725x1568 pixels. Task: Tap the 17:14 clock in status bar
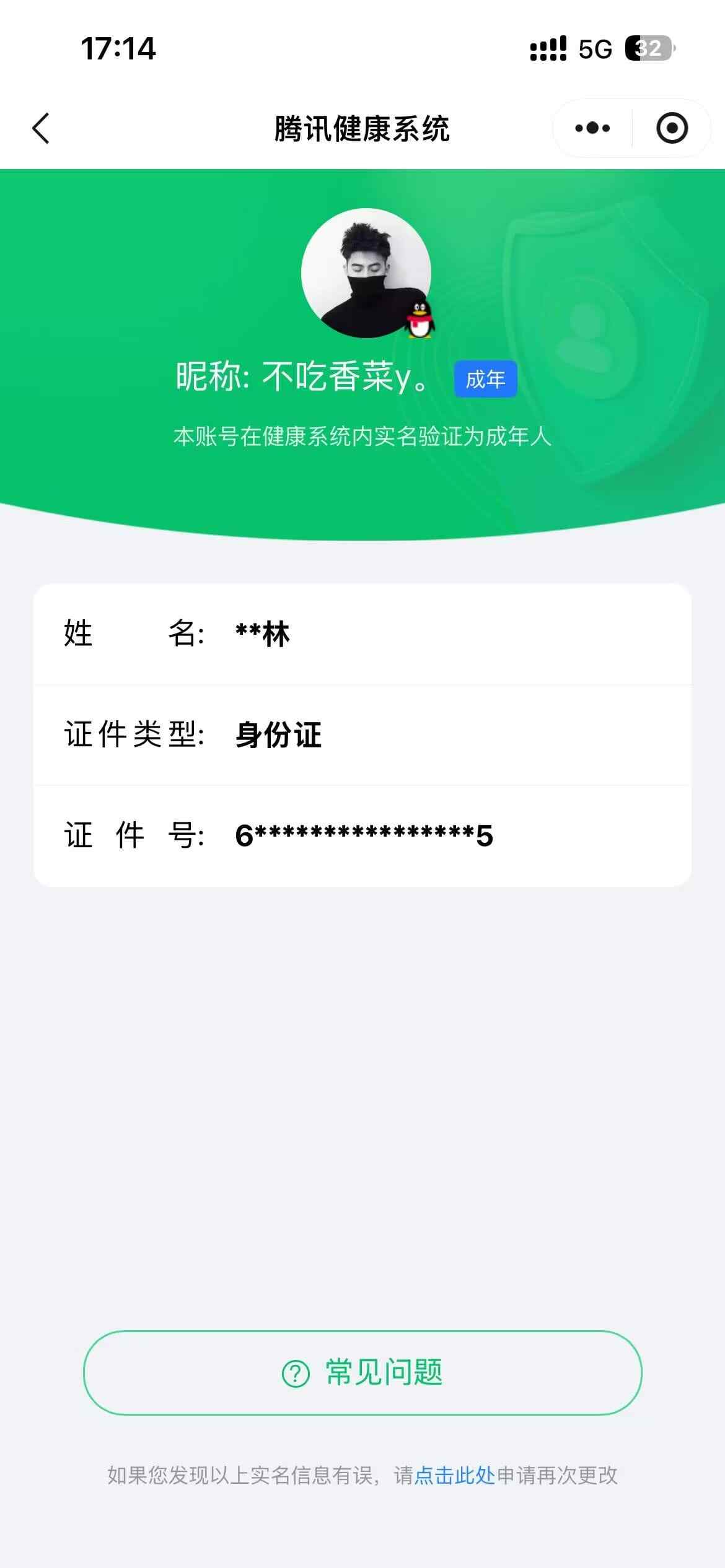pos(120,49)
